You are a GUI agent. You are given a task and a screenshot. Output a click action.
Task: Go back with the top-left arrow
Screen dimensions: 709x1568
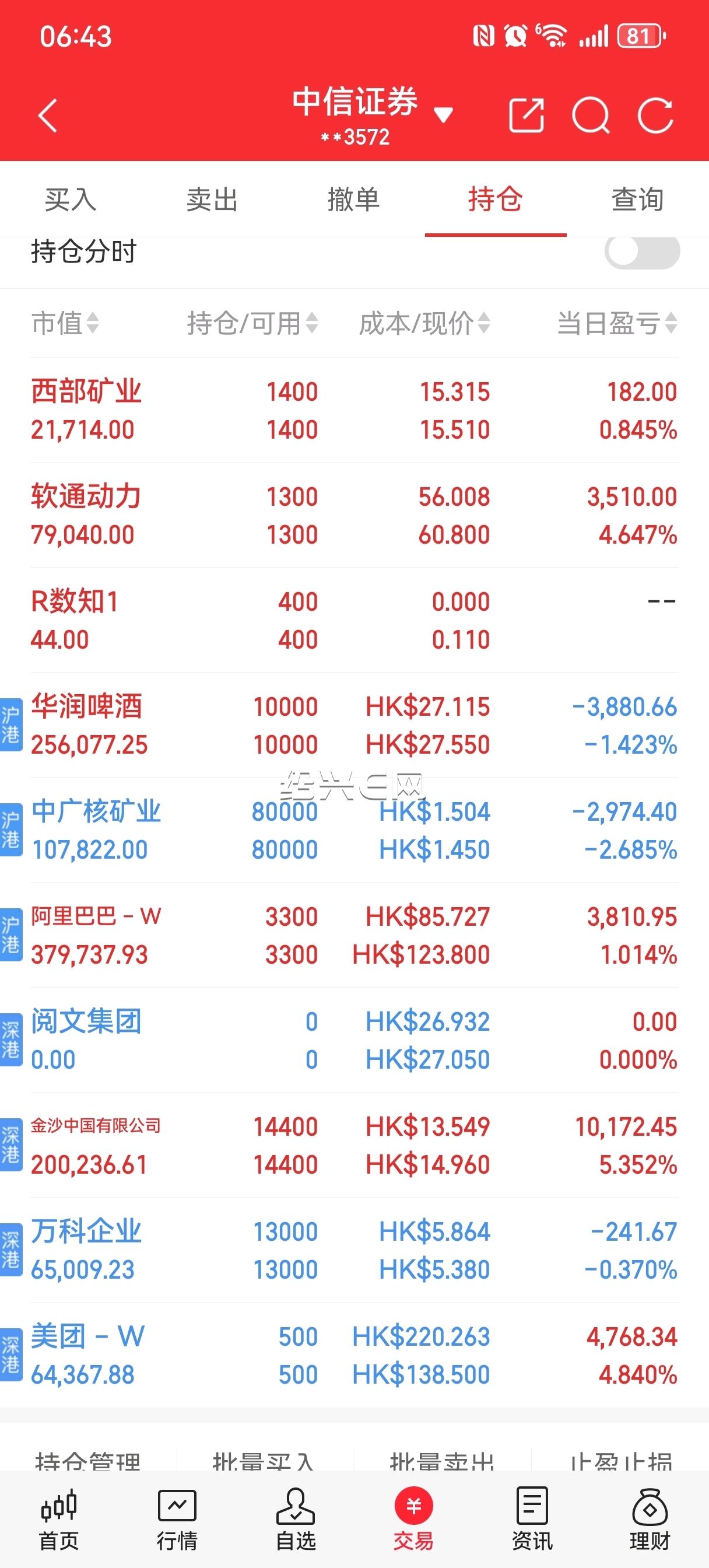(x=47, y=116)
